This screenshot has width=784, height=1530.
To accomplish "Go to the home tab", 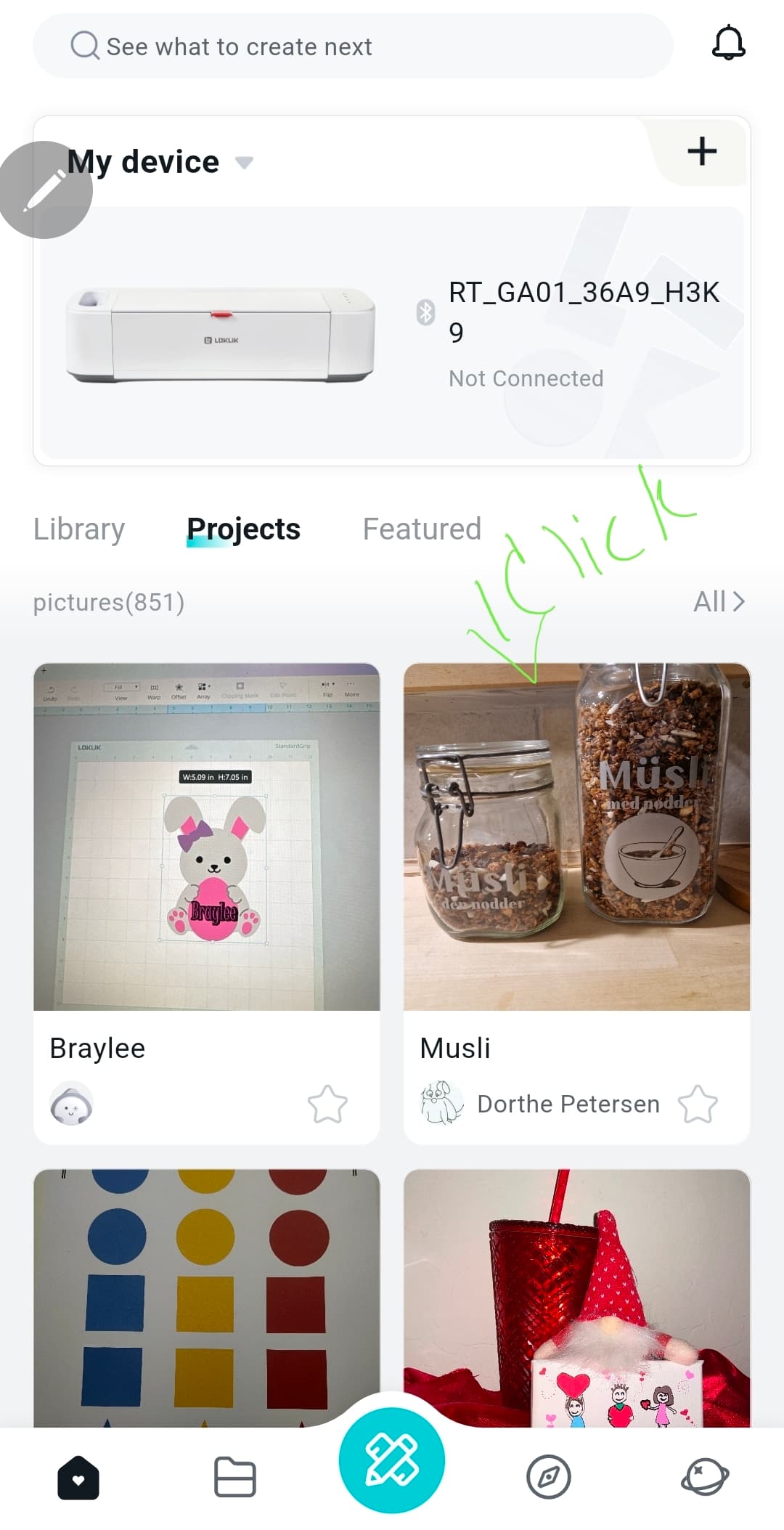I will pos(78,1477).
